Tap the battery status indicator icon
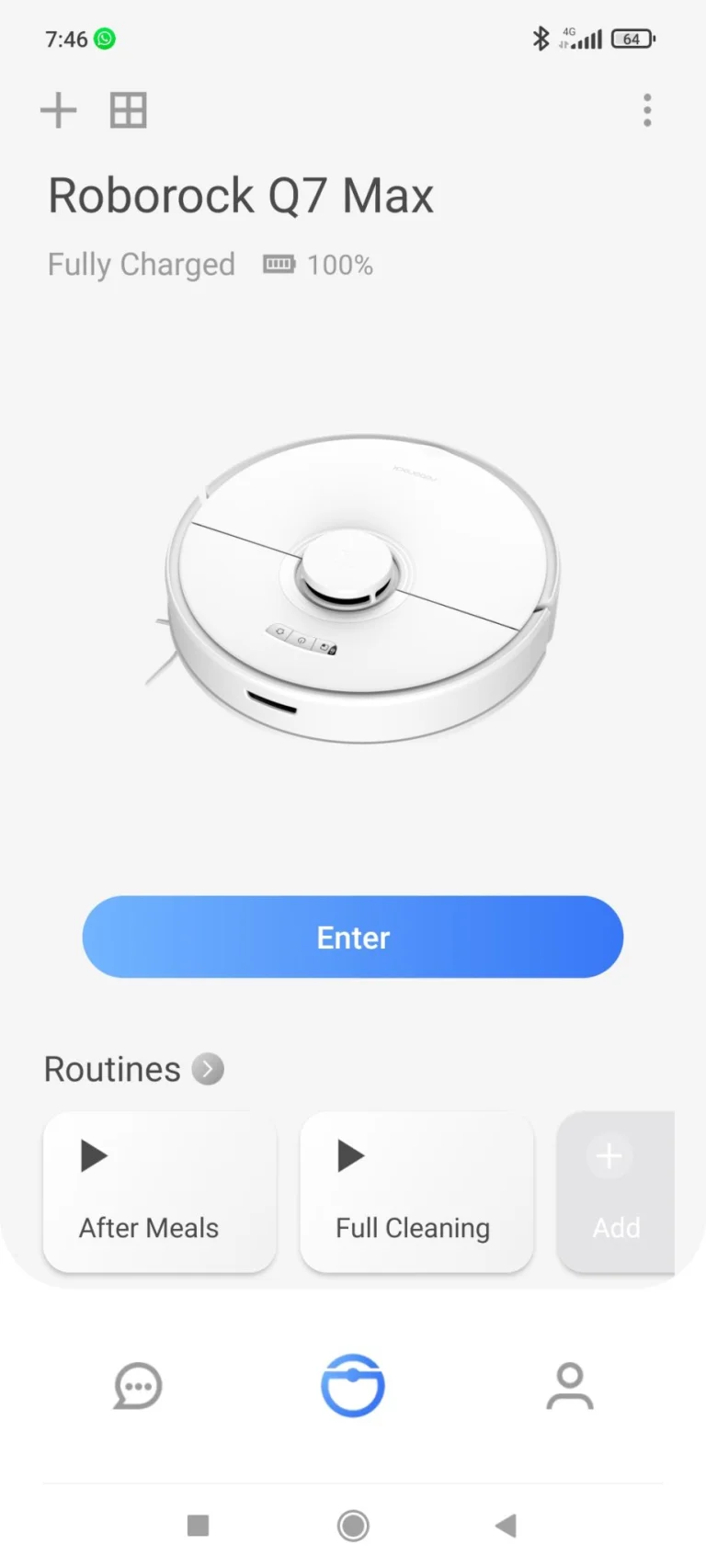Viewport: 706px width, 1568px height. point(279,264)
